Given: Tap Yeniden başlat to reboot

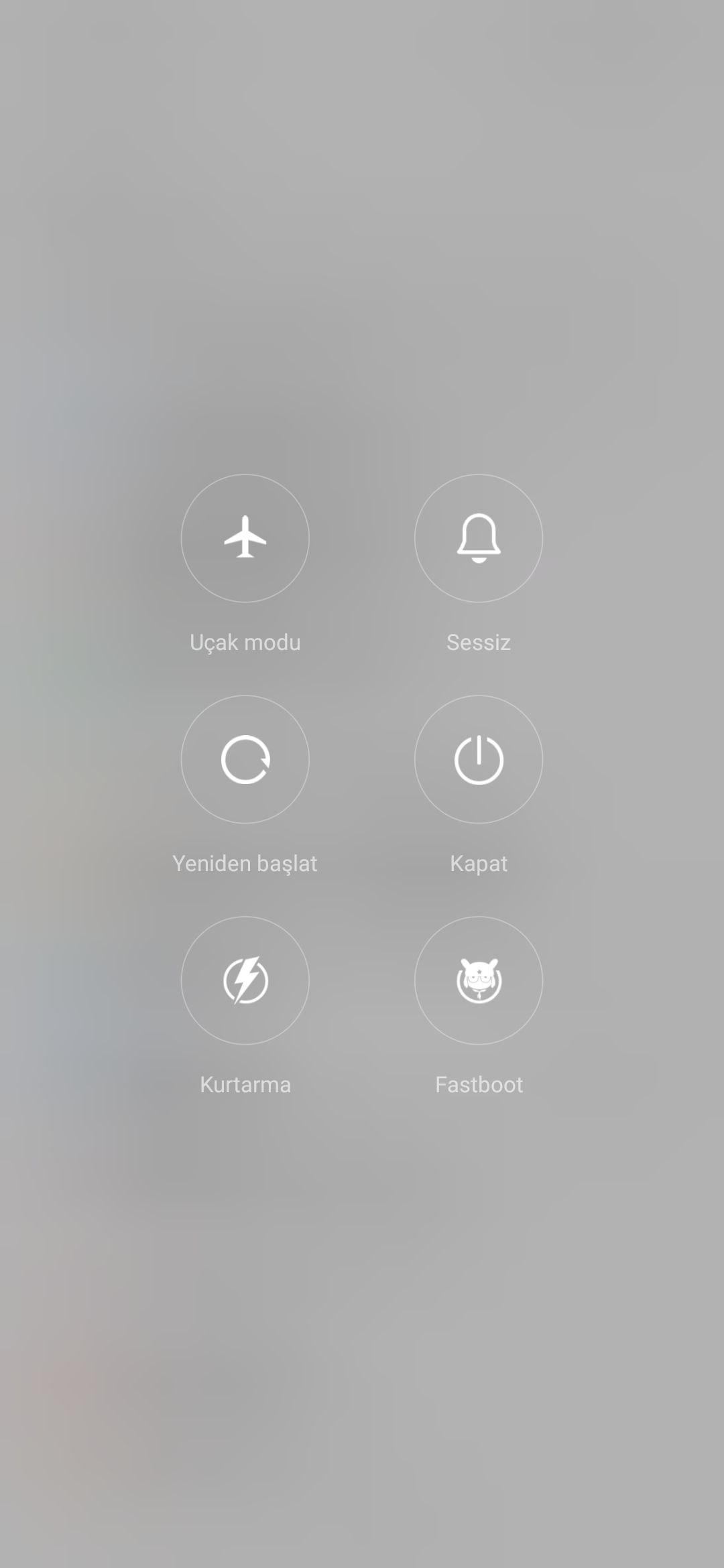Looking at the screenshot, I should tap(245, 759).
